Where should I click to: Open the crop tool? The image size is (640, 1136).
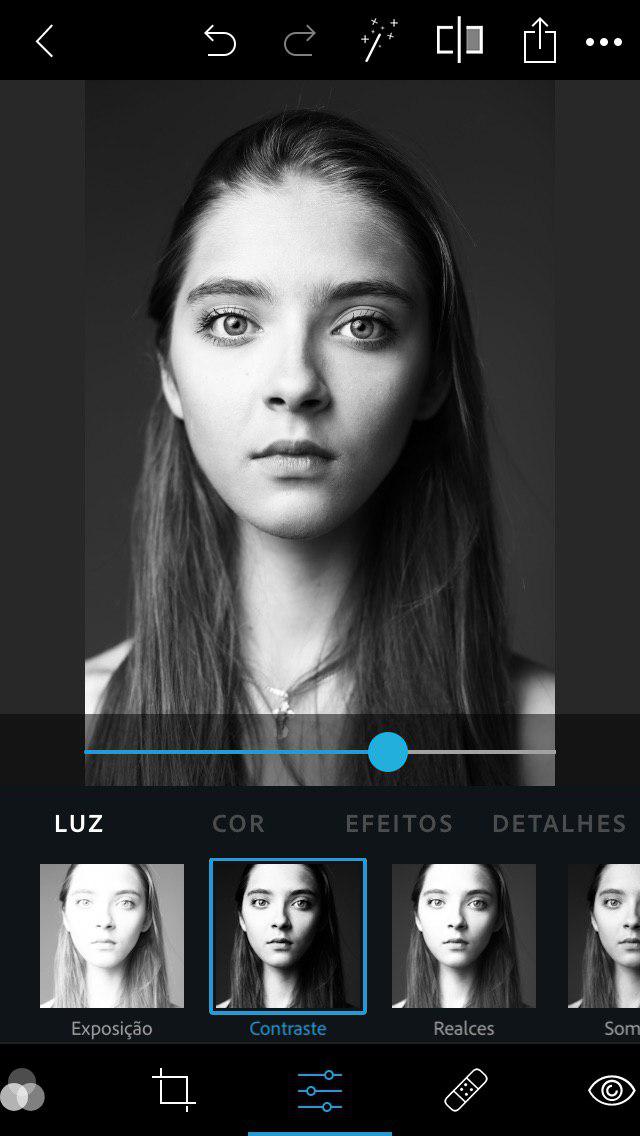tap(174, 1090)
